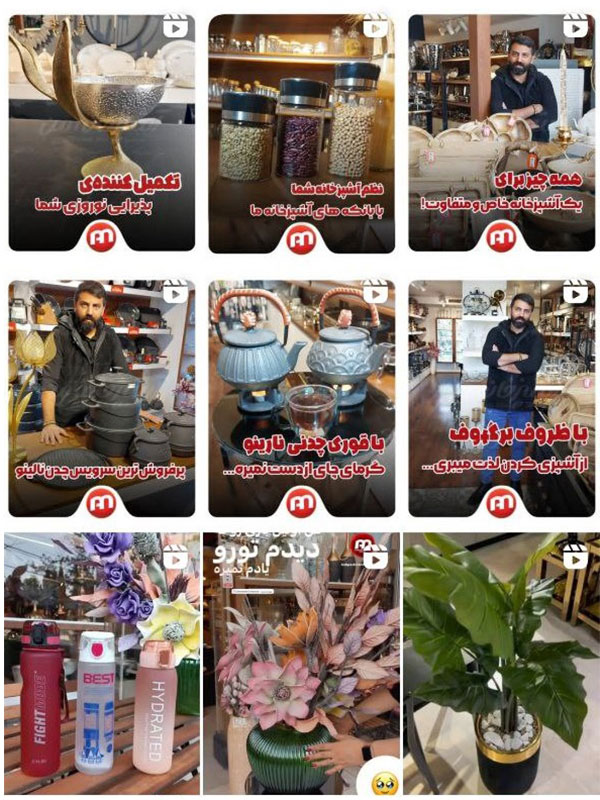600x800 pixels.
Task: Open the golden swan dish Nowruz reel
Action: 101,130
